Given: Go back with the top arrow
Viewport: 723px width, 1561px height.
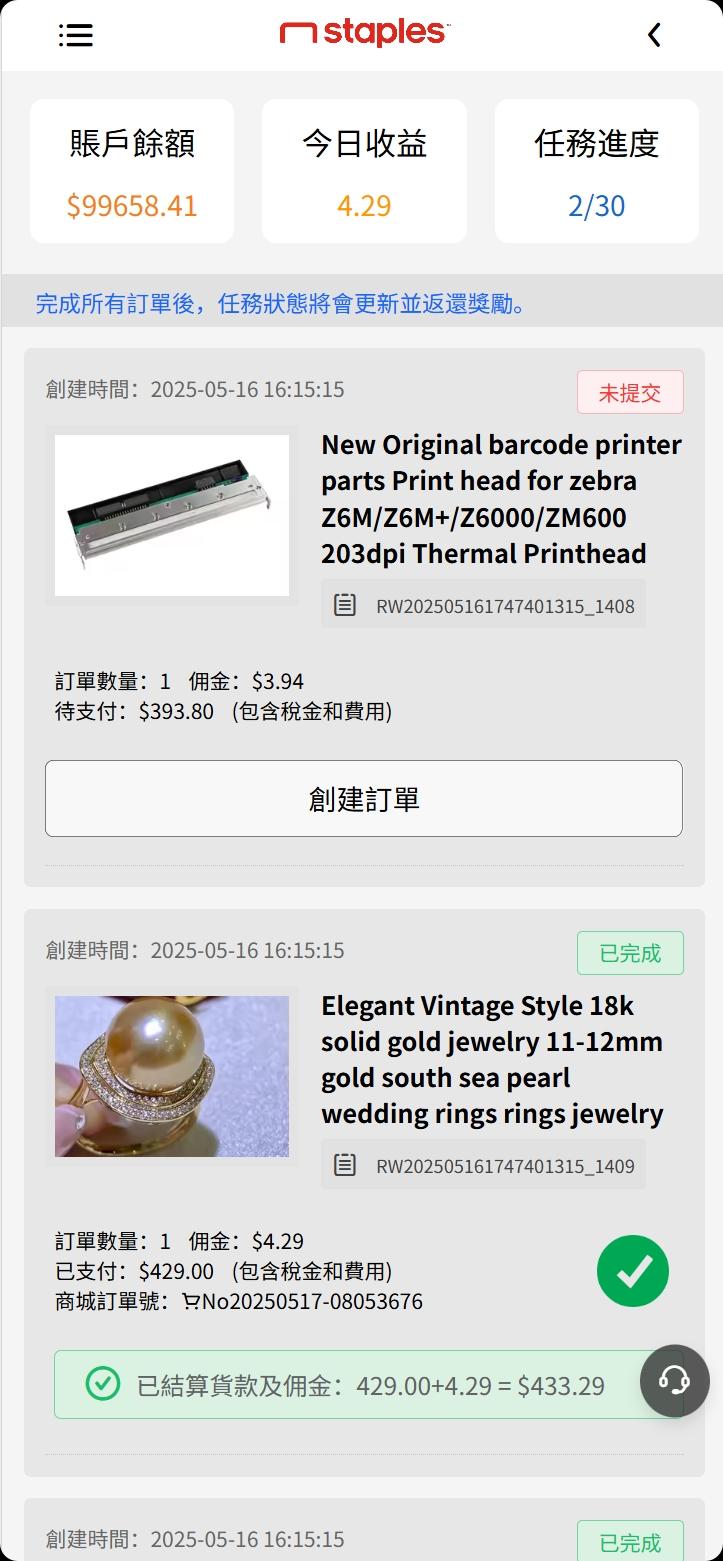Looking at the screenshot, I should [x=654, y=35].
